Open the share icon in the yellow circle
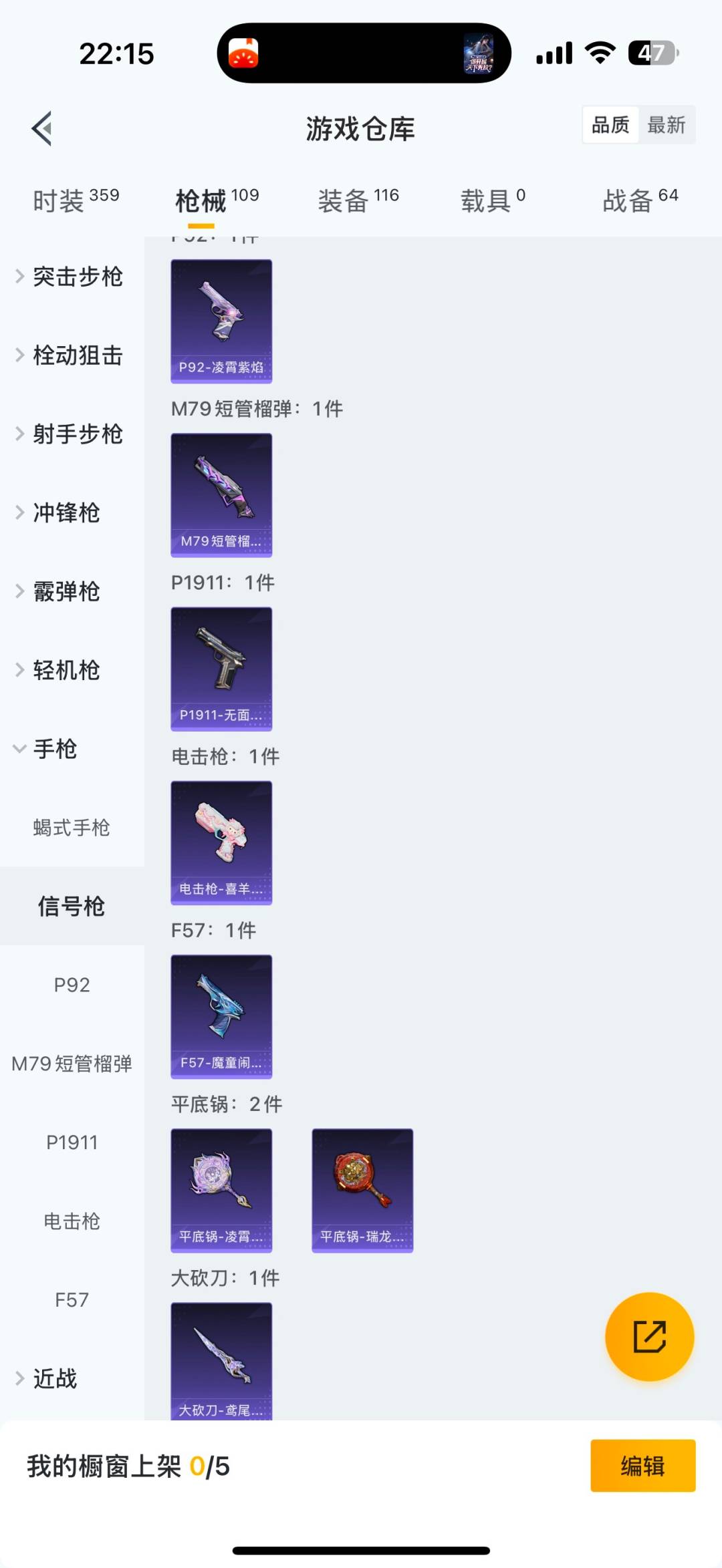Image resolution: width=722 pixels, height=1568 pixels. pyautogui.click(x=649, y=1337)
